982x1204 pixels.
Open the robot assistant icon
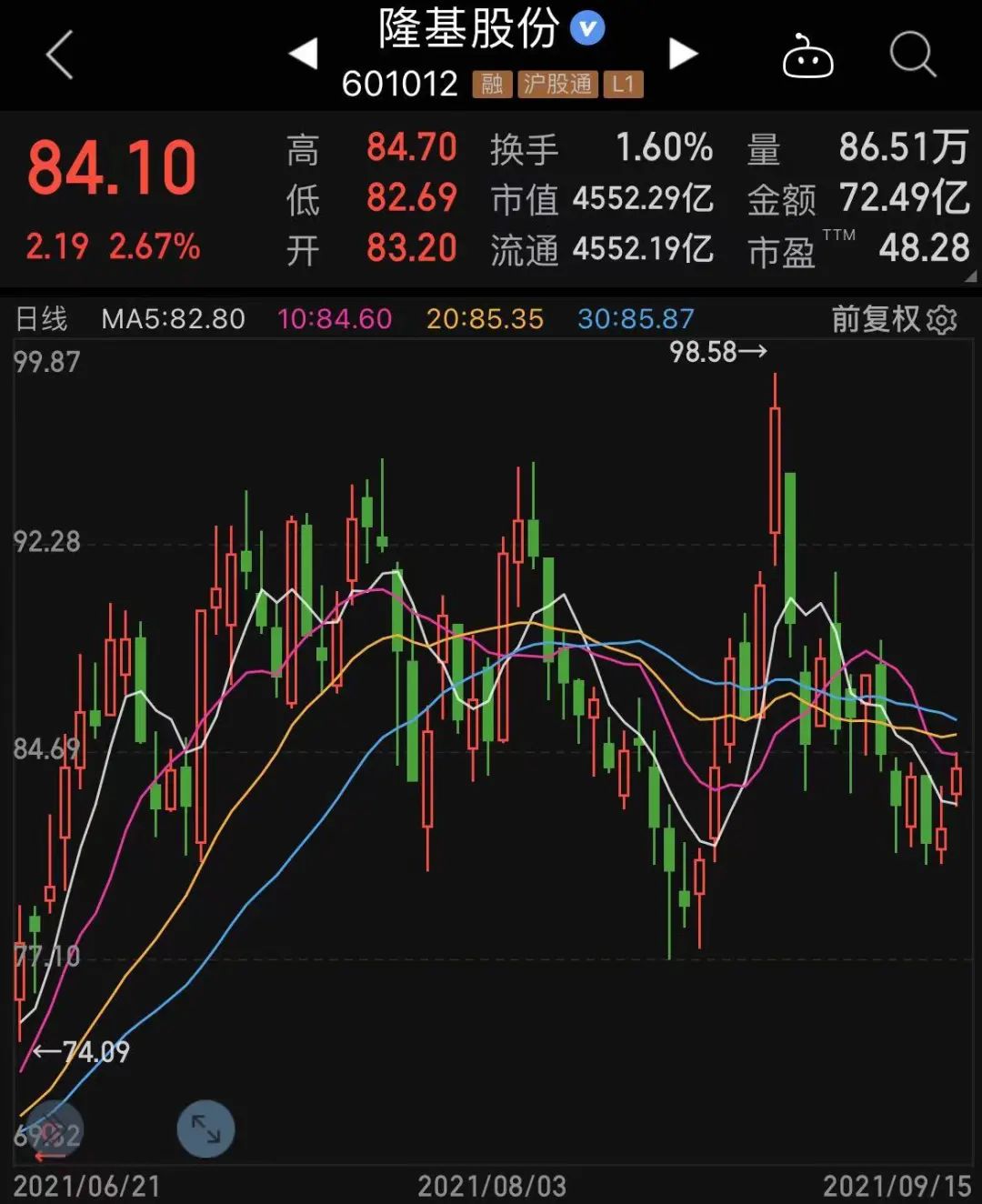pyautogui.click(x=807, y=56)
